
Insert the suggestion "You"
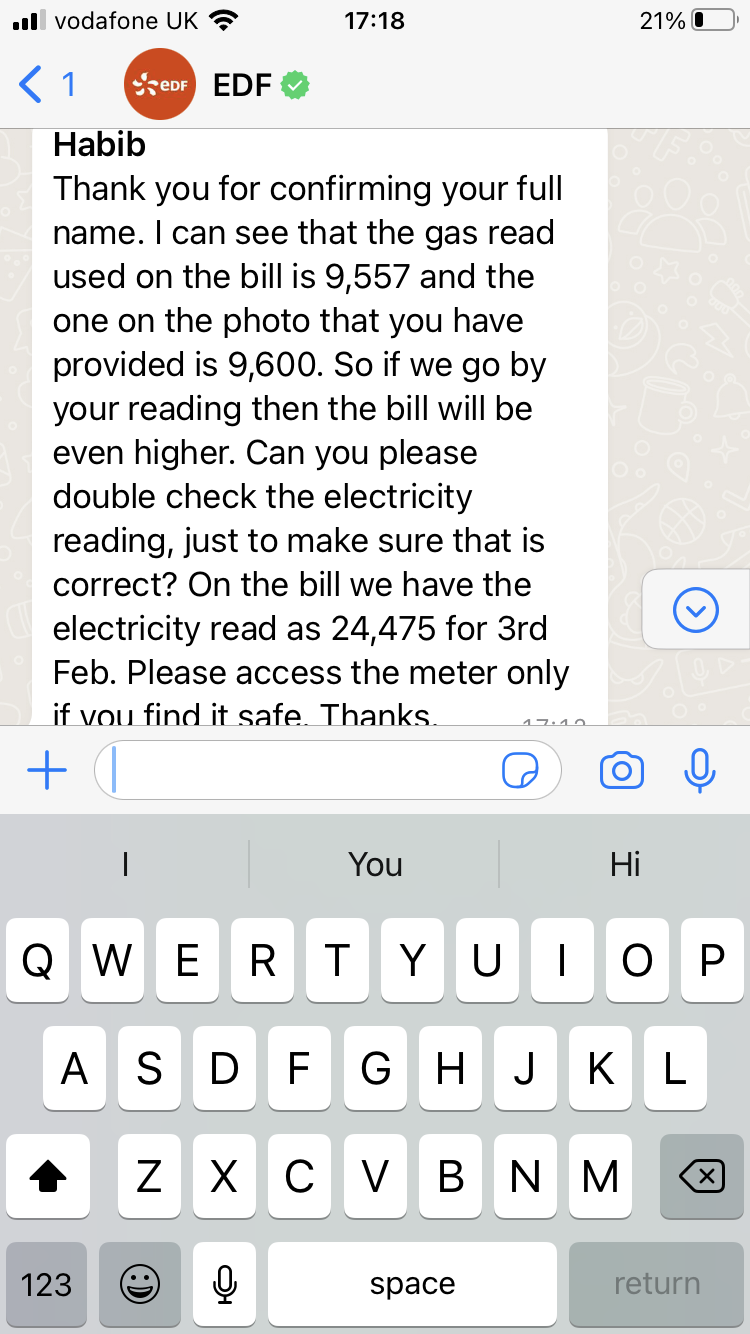375,864
